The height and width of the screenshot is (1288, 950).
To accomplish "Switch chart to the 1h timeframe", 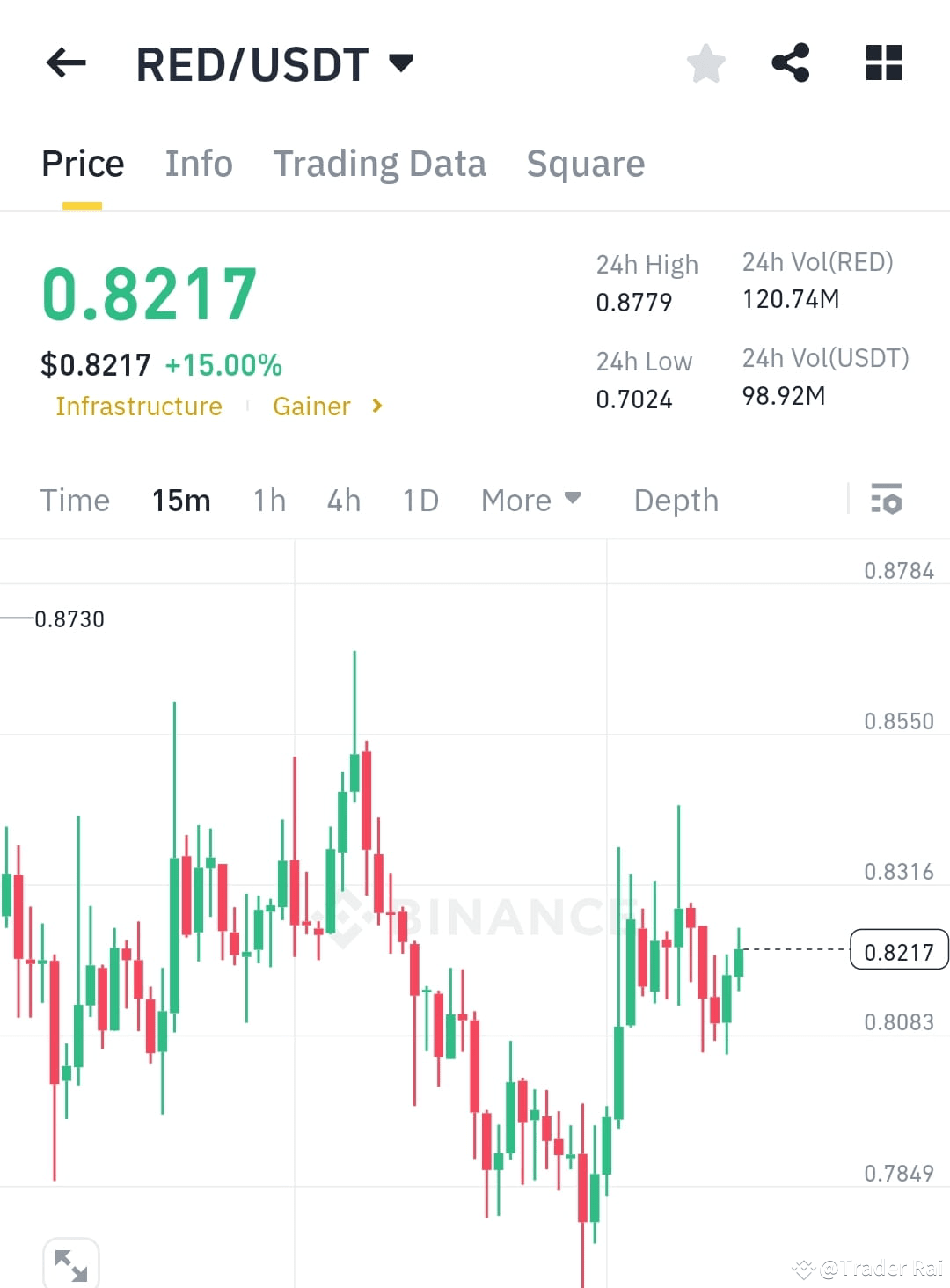I will [268, 500].
